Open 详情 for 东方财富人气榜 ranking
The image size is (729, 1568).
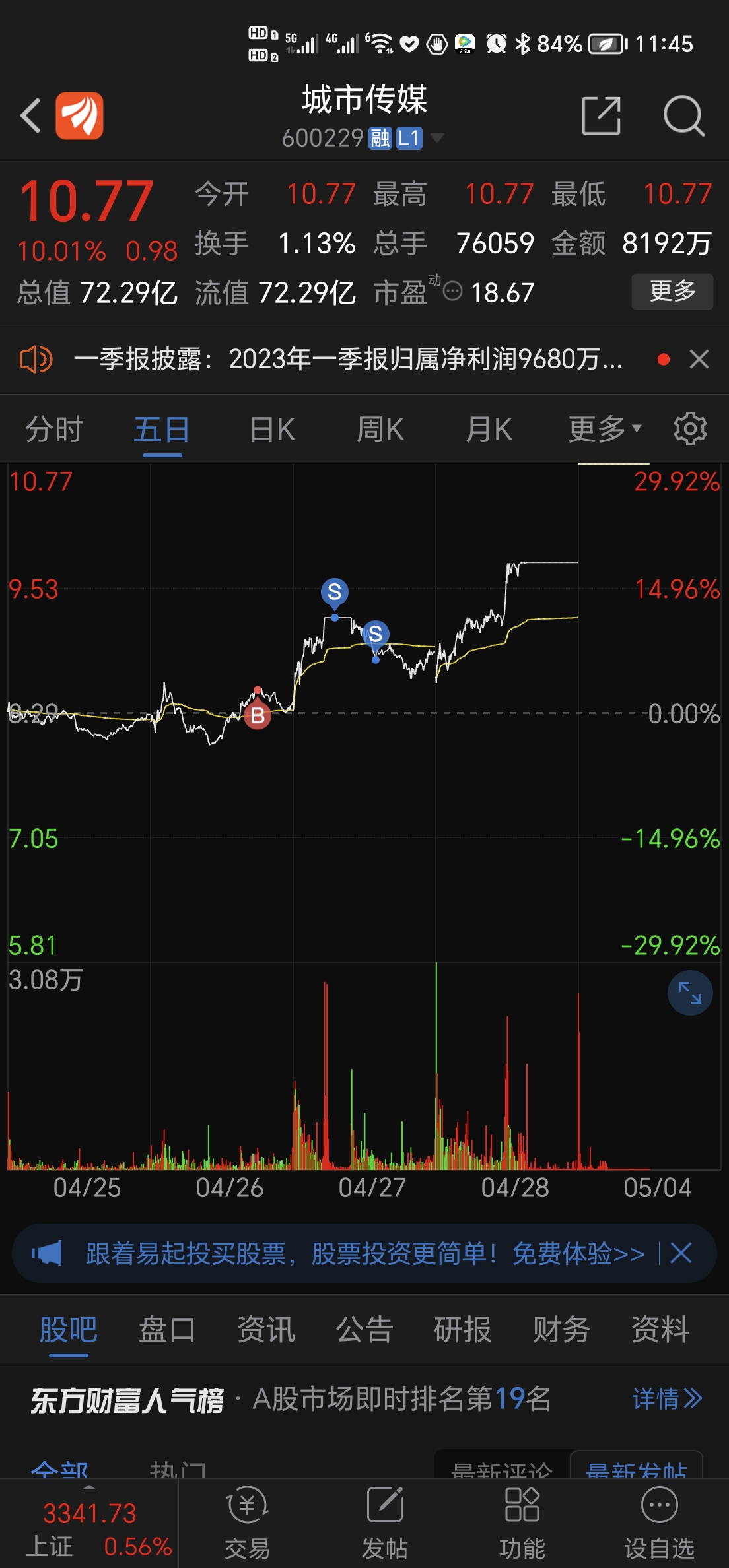tap(667, 1398)
